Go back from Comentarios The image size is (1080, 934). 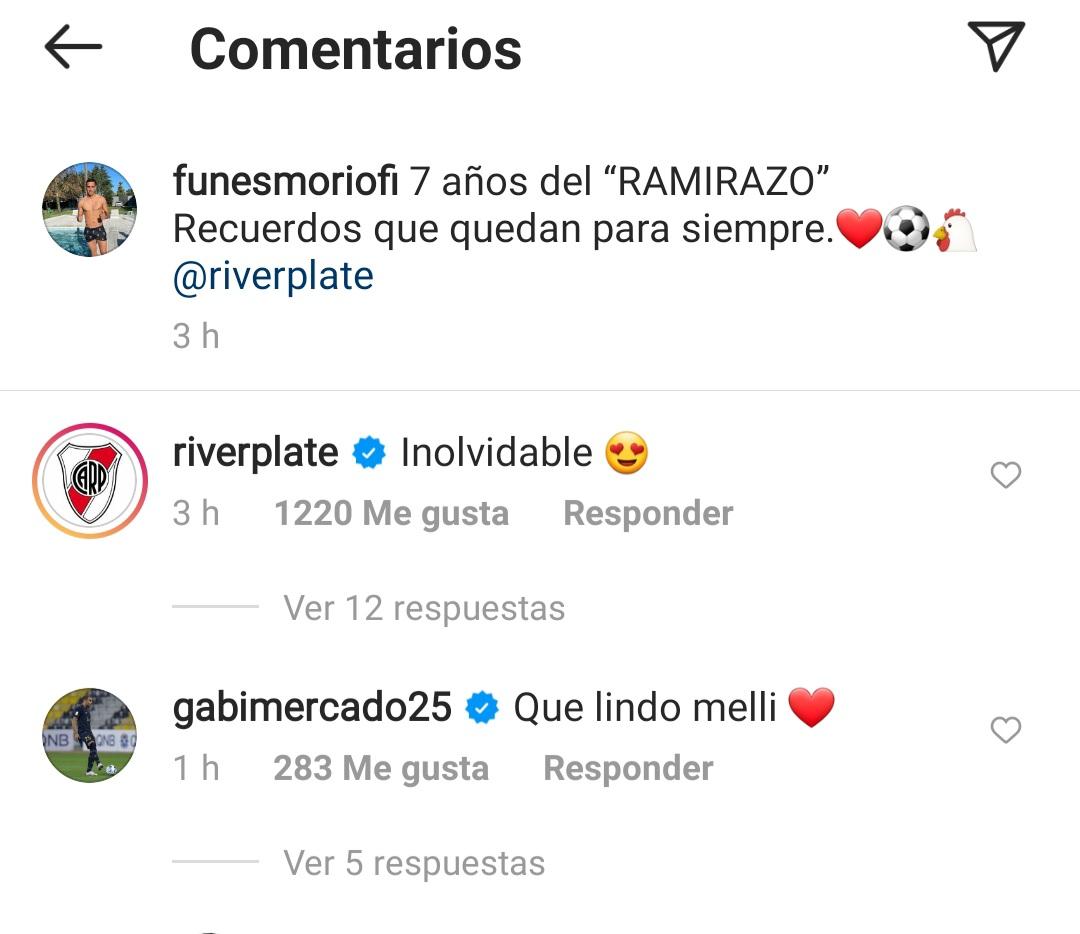point(73,47)
